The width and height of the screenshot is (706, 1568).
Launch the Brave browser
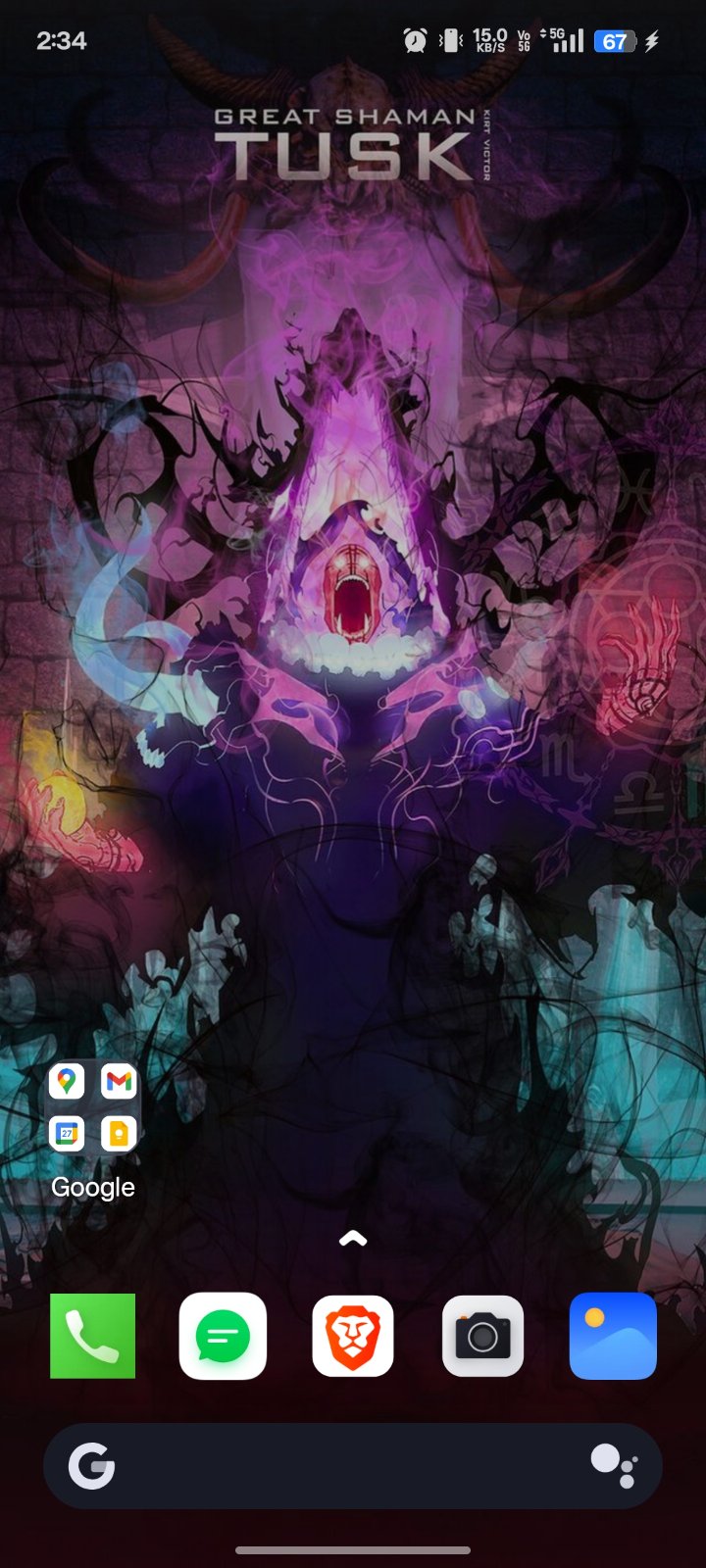pos(353,1336)
